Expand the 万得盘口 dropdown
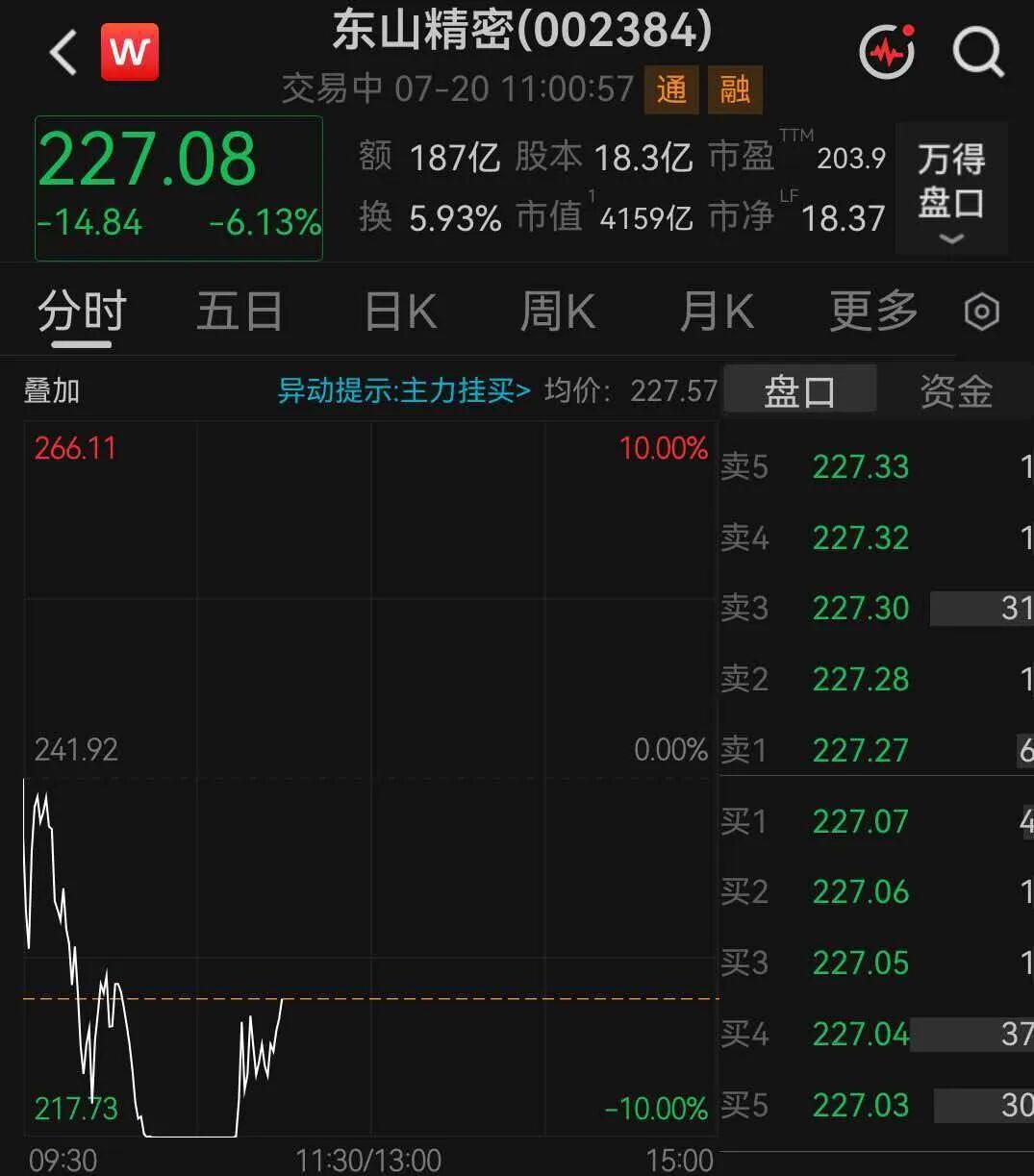 [951, 188]
